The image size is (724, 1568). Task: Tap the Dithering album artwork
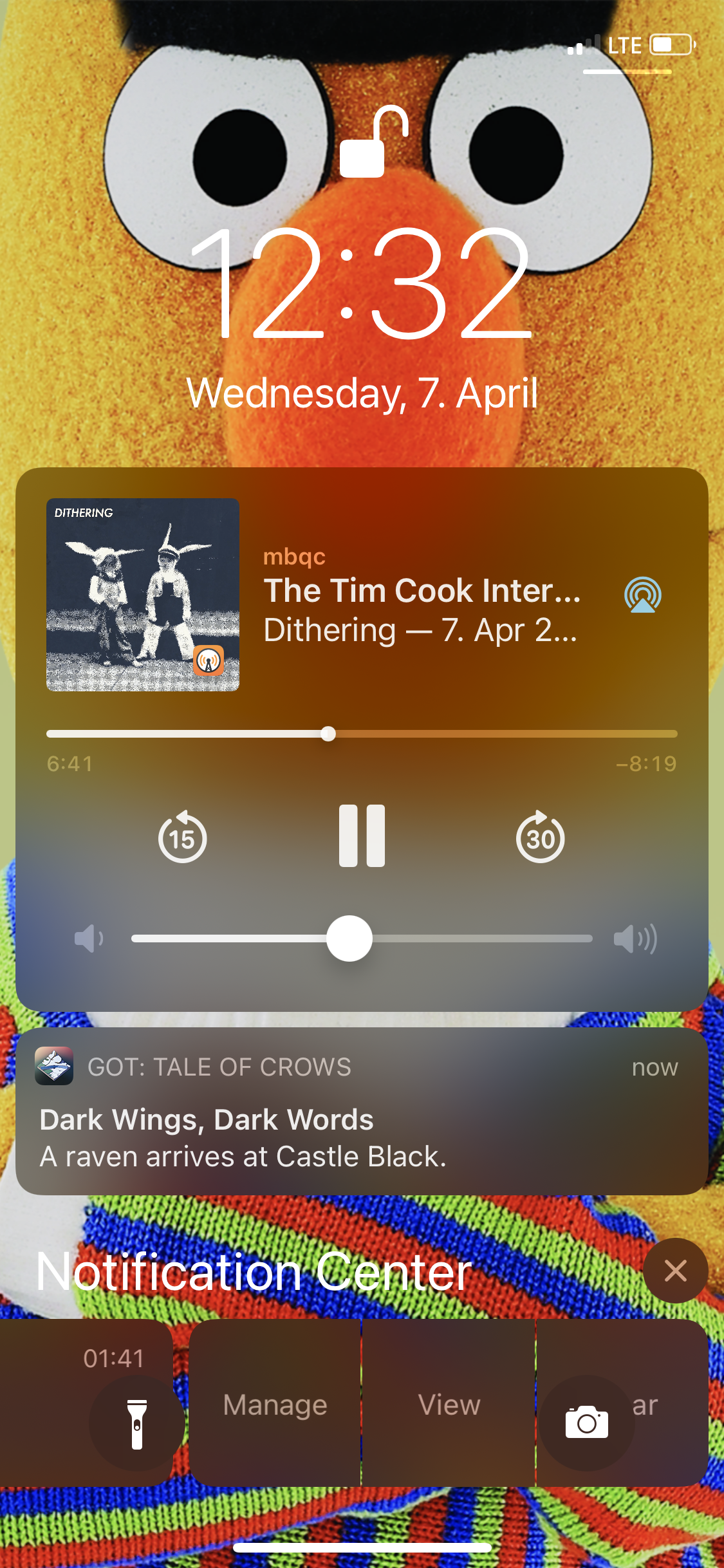pos(143,594)
